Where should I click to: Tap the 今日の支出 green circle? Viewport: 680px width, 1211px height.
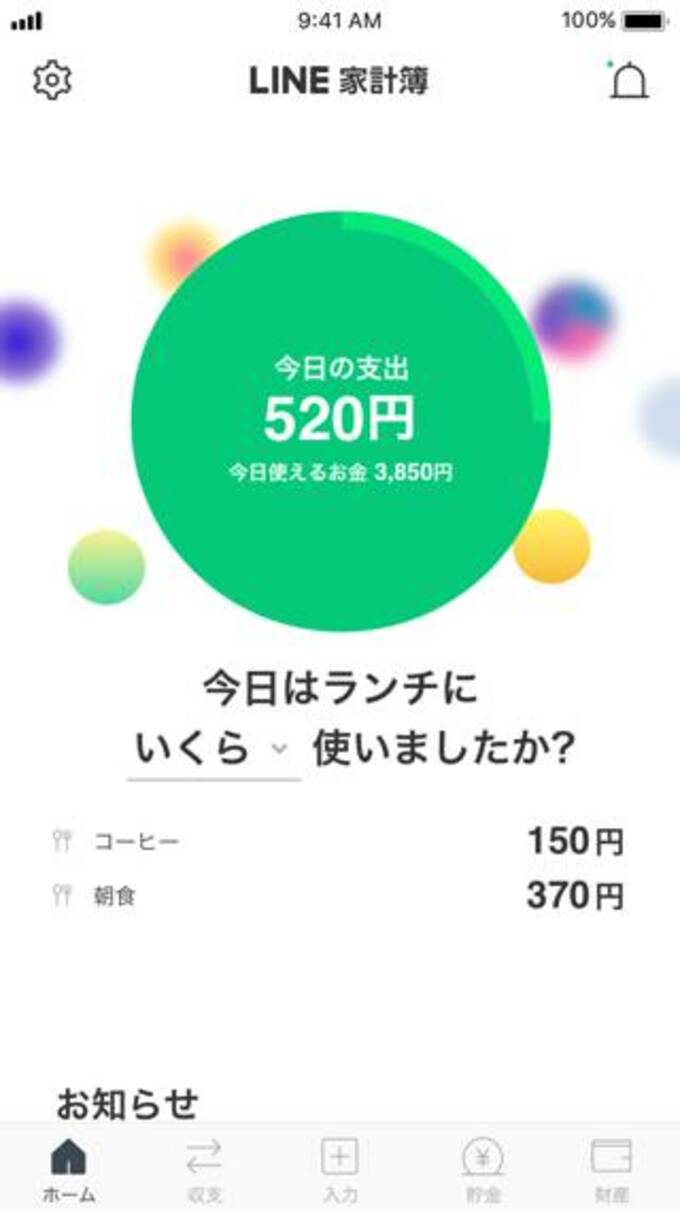(x=340, y=421)
